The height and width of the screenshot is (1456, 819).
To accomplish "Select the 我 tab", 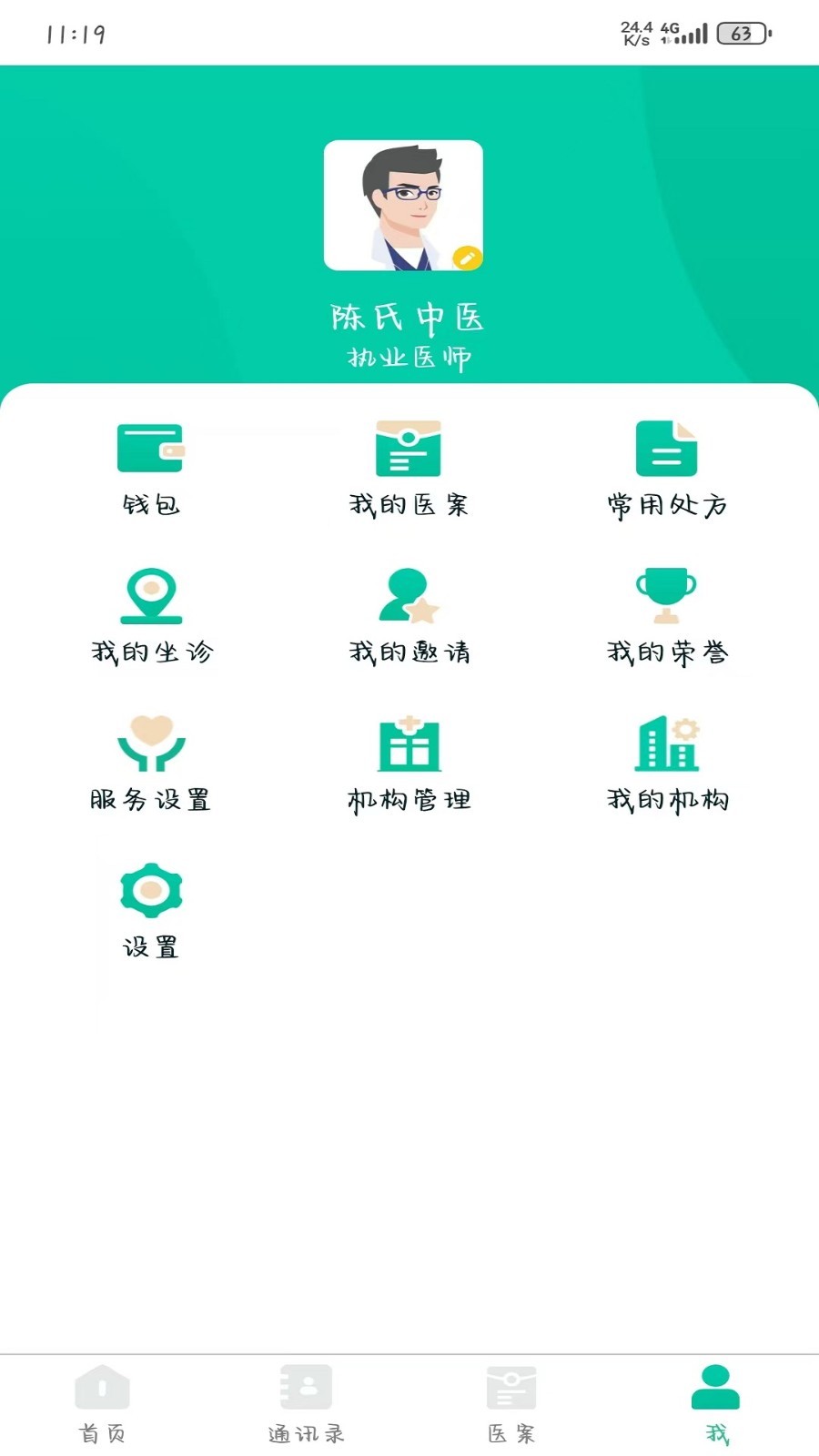I will tap(715, 1403).
